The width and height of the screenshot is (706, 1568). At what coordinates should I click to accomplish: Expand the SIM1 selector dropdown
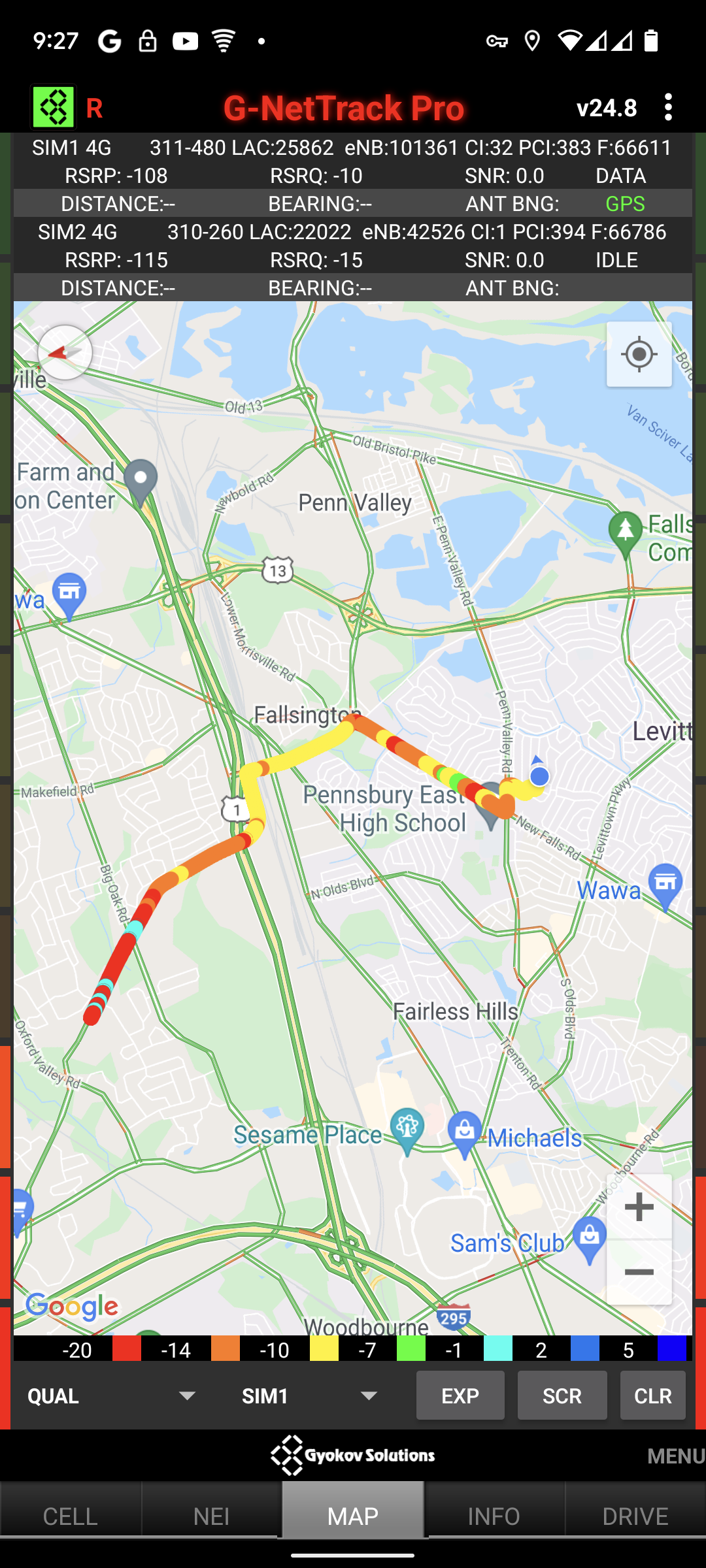point(310,1396)
